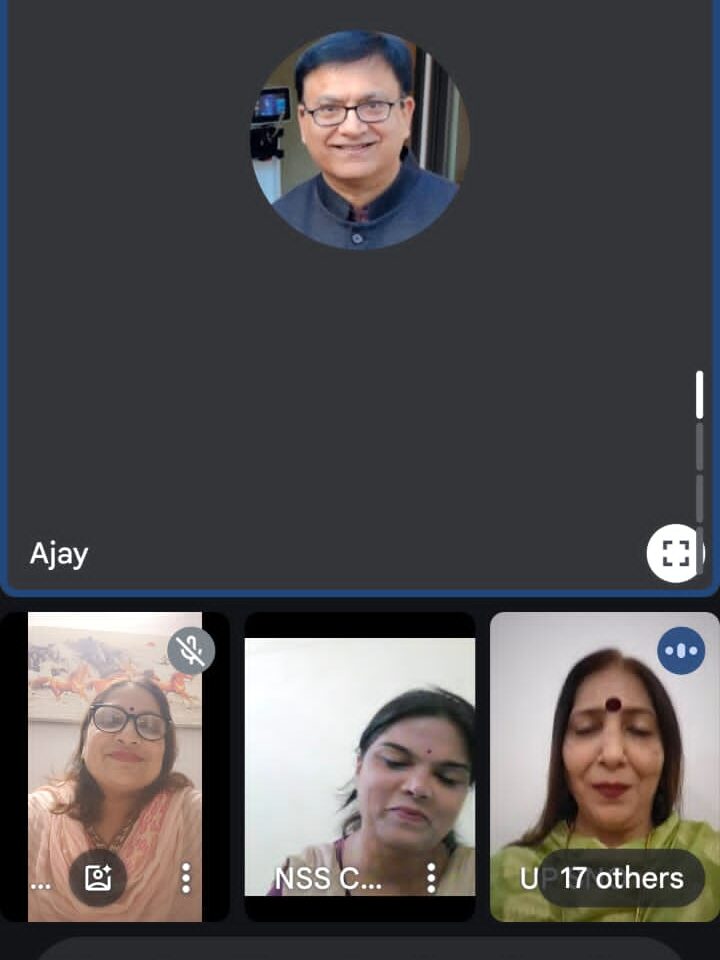Open more options on the NSS C... tile

coord(431,878)
